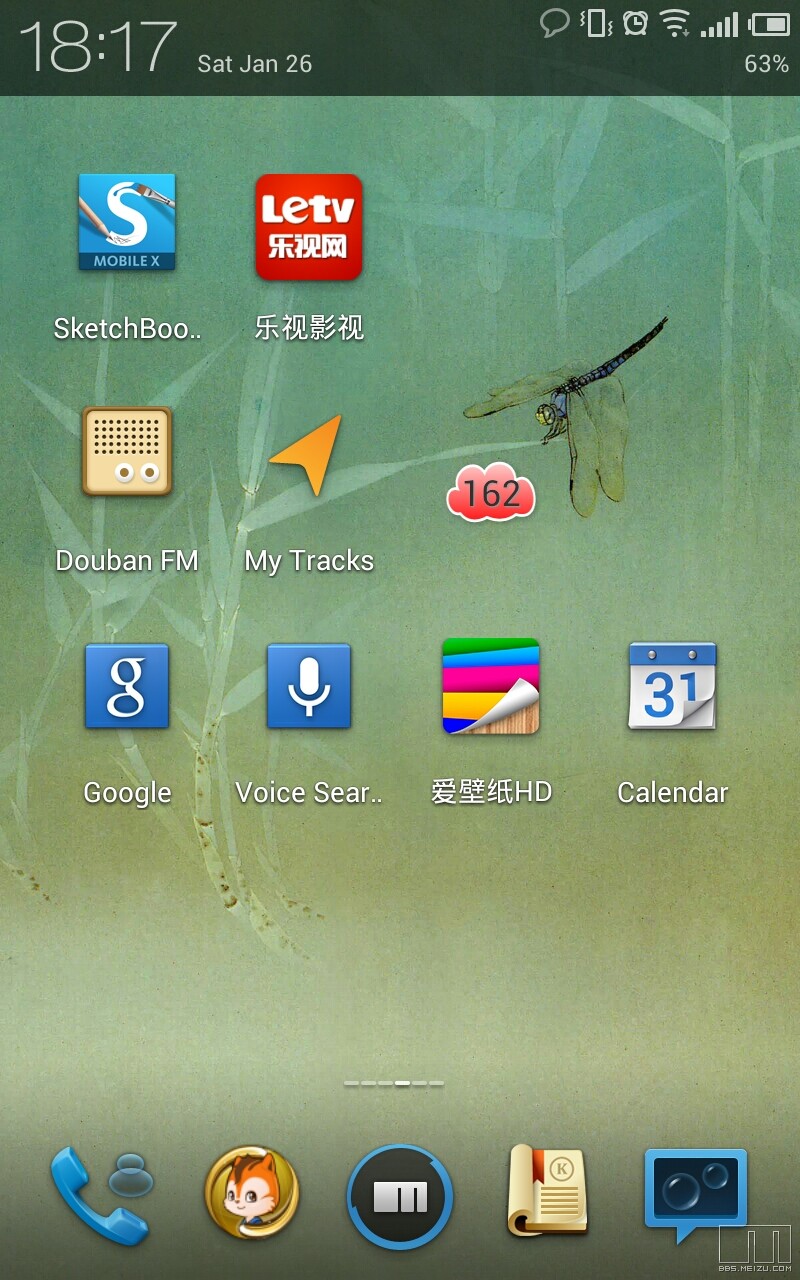Tap the round center dock button

pos(400,1196)
